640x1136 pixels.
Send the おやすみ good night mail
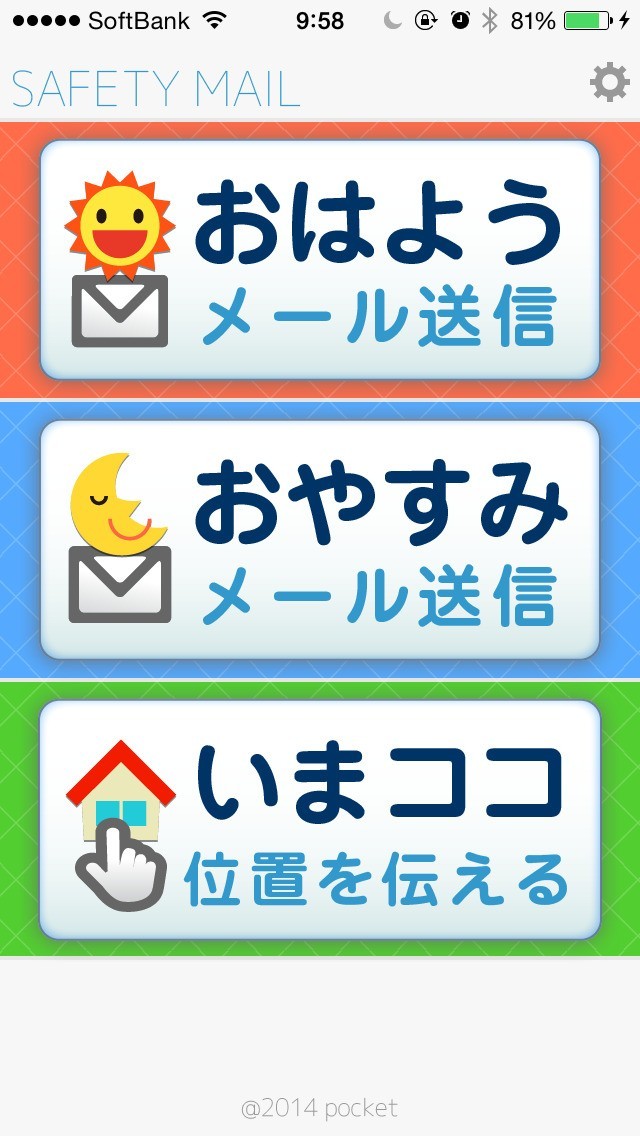(320, 540)
